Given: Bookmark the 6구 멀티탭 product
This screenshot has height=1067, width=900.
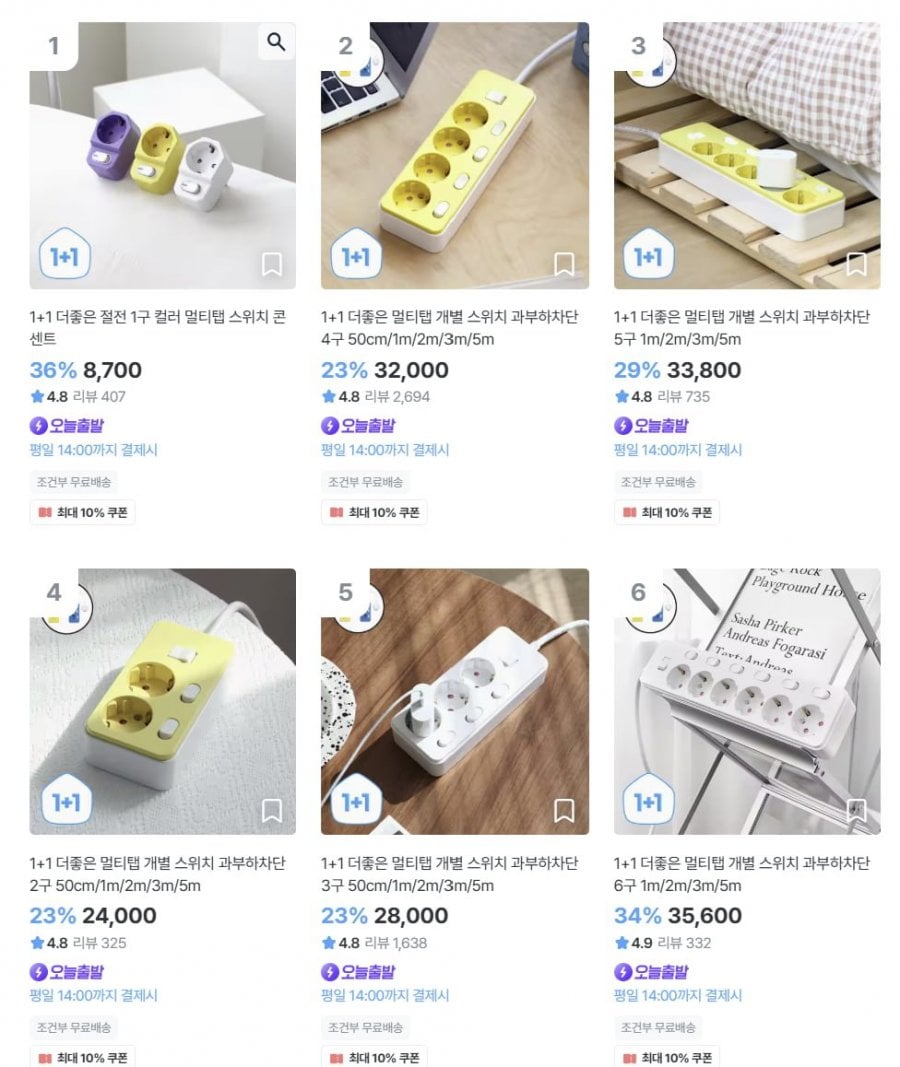Looking at the screenshot, I should [856, 810].
